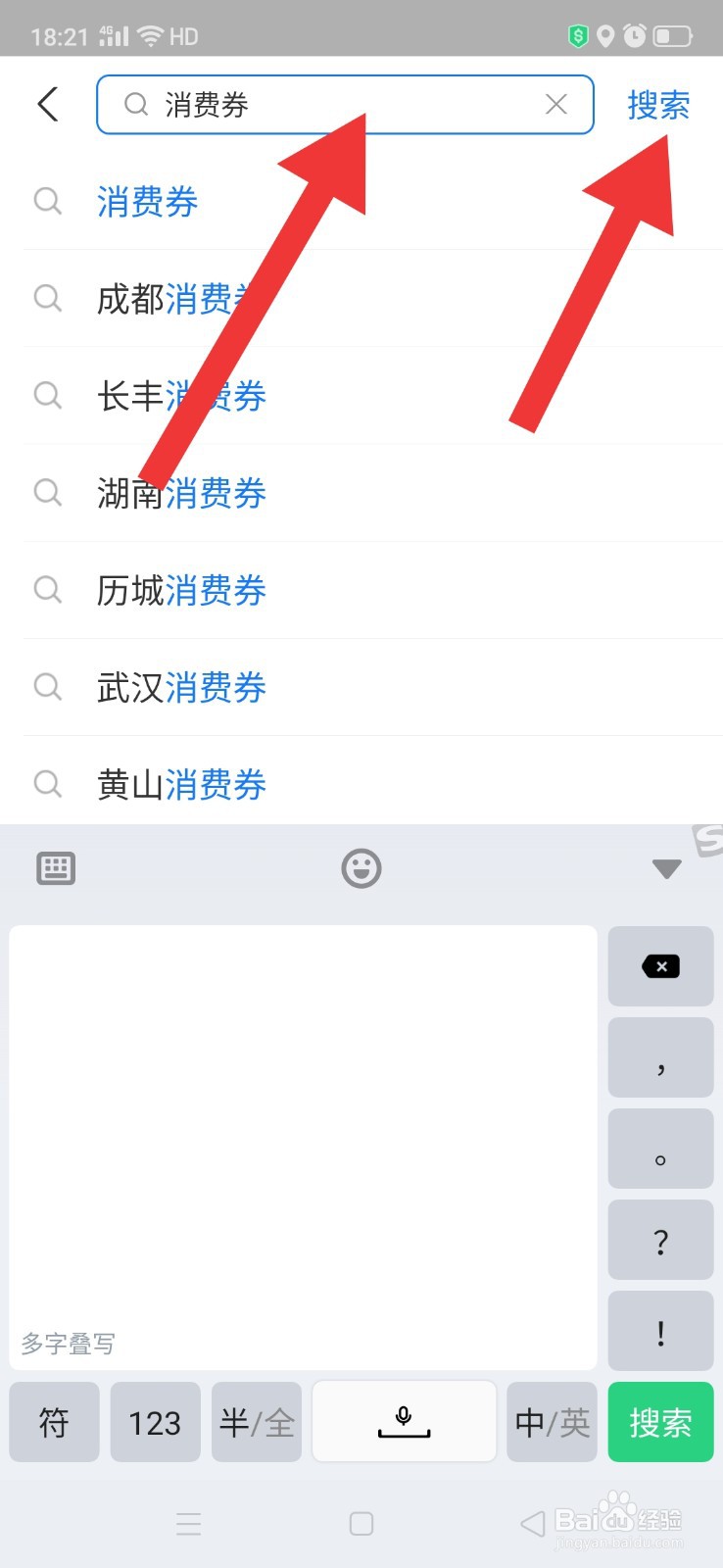Image resolution: width=723 pixels, height=1568 pixels.
Task: Tap the voice input microphone key
Action: [x=404, y=1421]
